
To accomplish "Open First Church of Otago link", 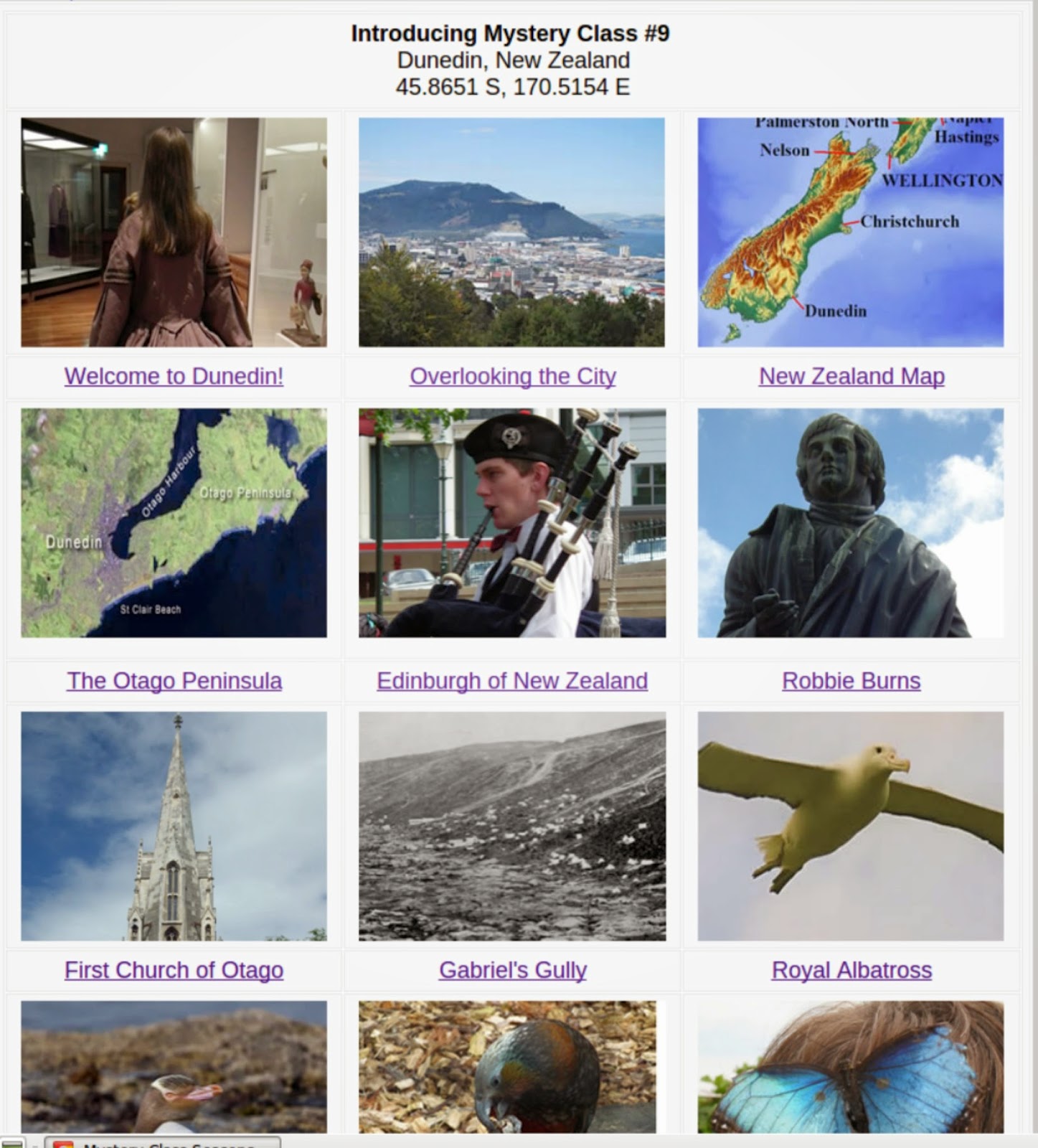I will (x=174, y=970).
